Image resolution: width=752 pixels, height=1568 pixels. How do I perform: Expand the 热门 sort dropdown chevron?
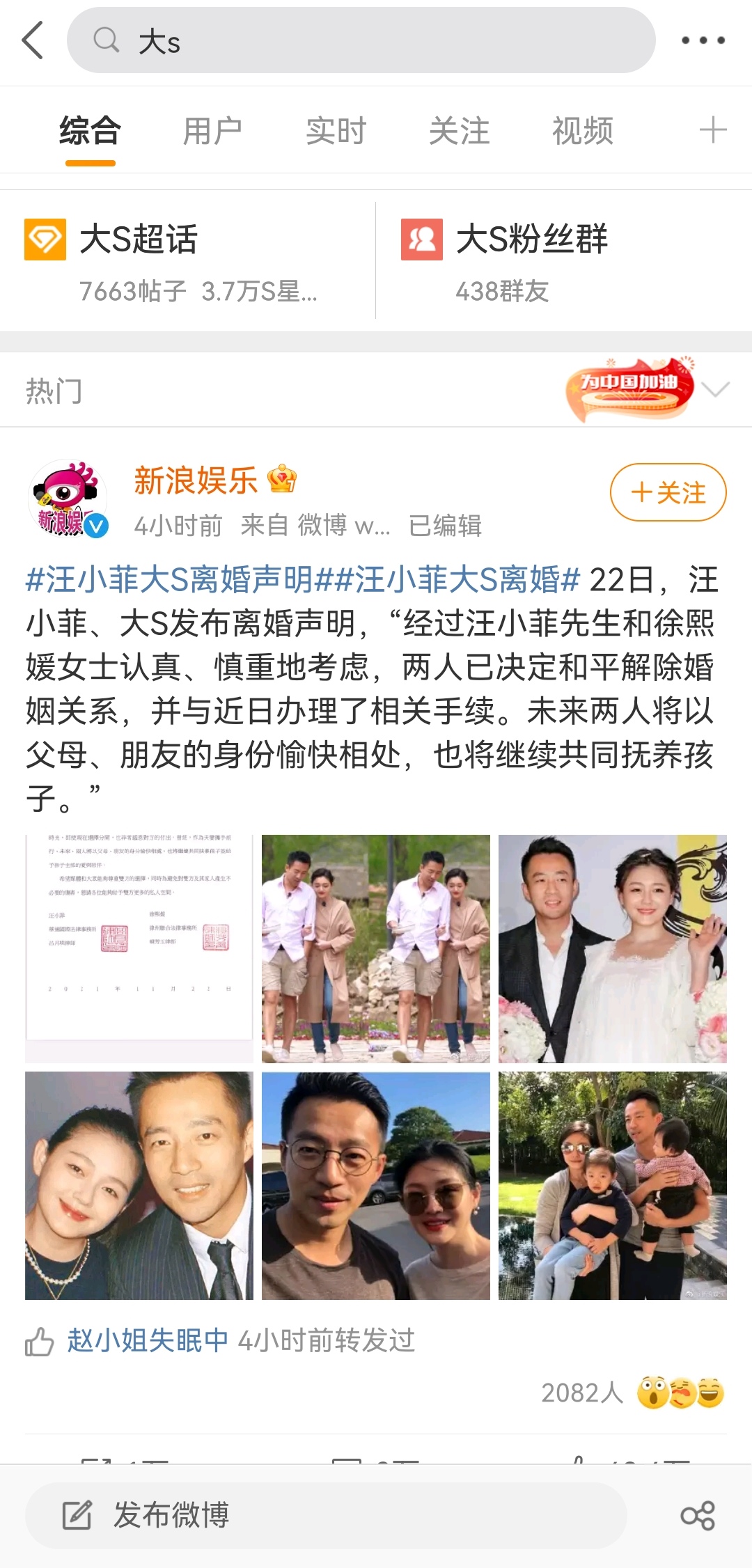716,389
